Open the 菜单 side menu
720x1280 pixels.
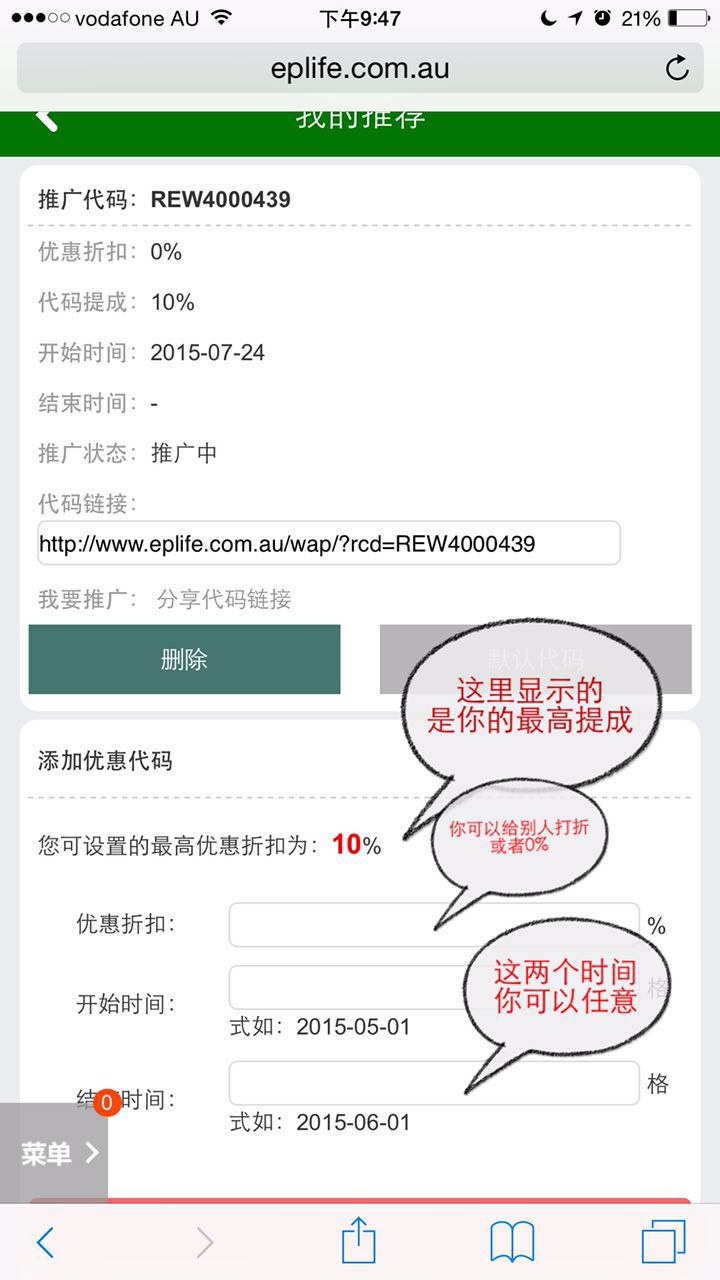[55, 1153]
